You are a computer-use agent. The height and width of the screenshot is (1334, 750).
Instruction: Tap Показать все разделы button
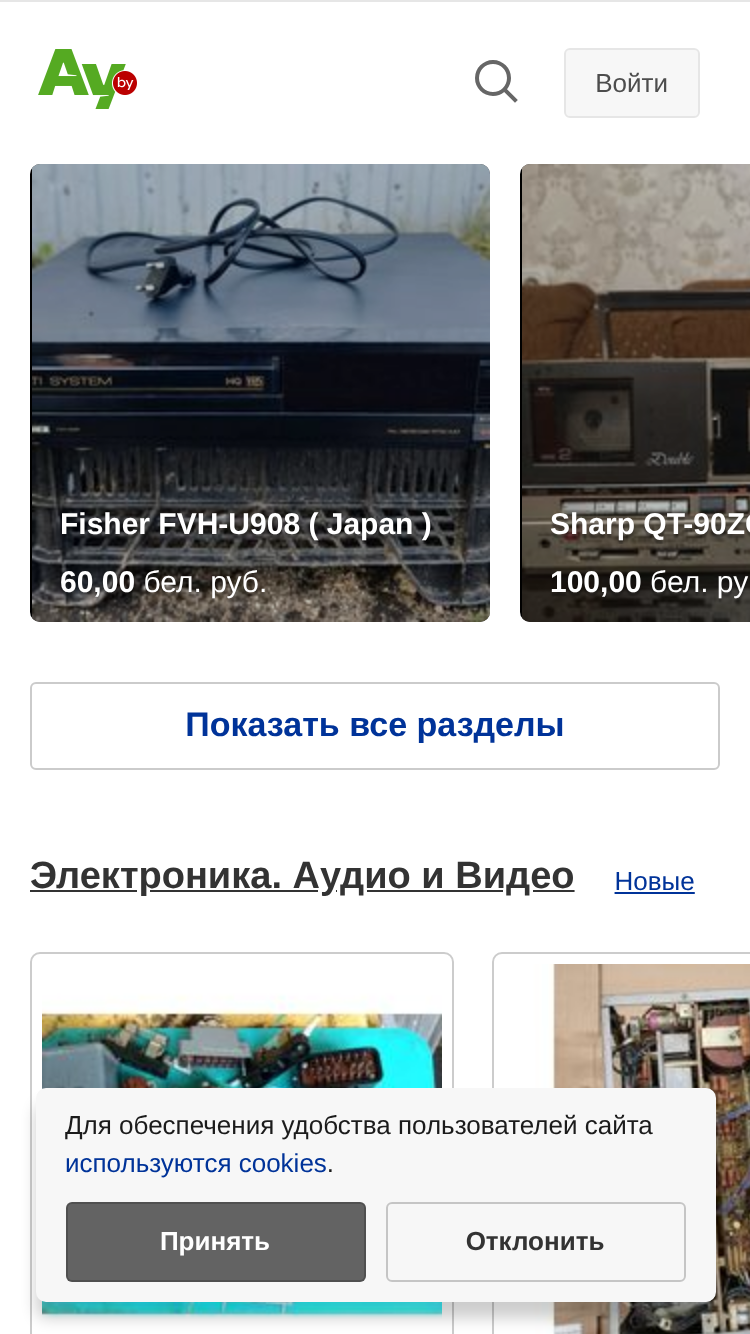(375, 726)
